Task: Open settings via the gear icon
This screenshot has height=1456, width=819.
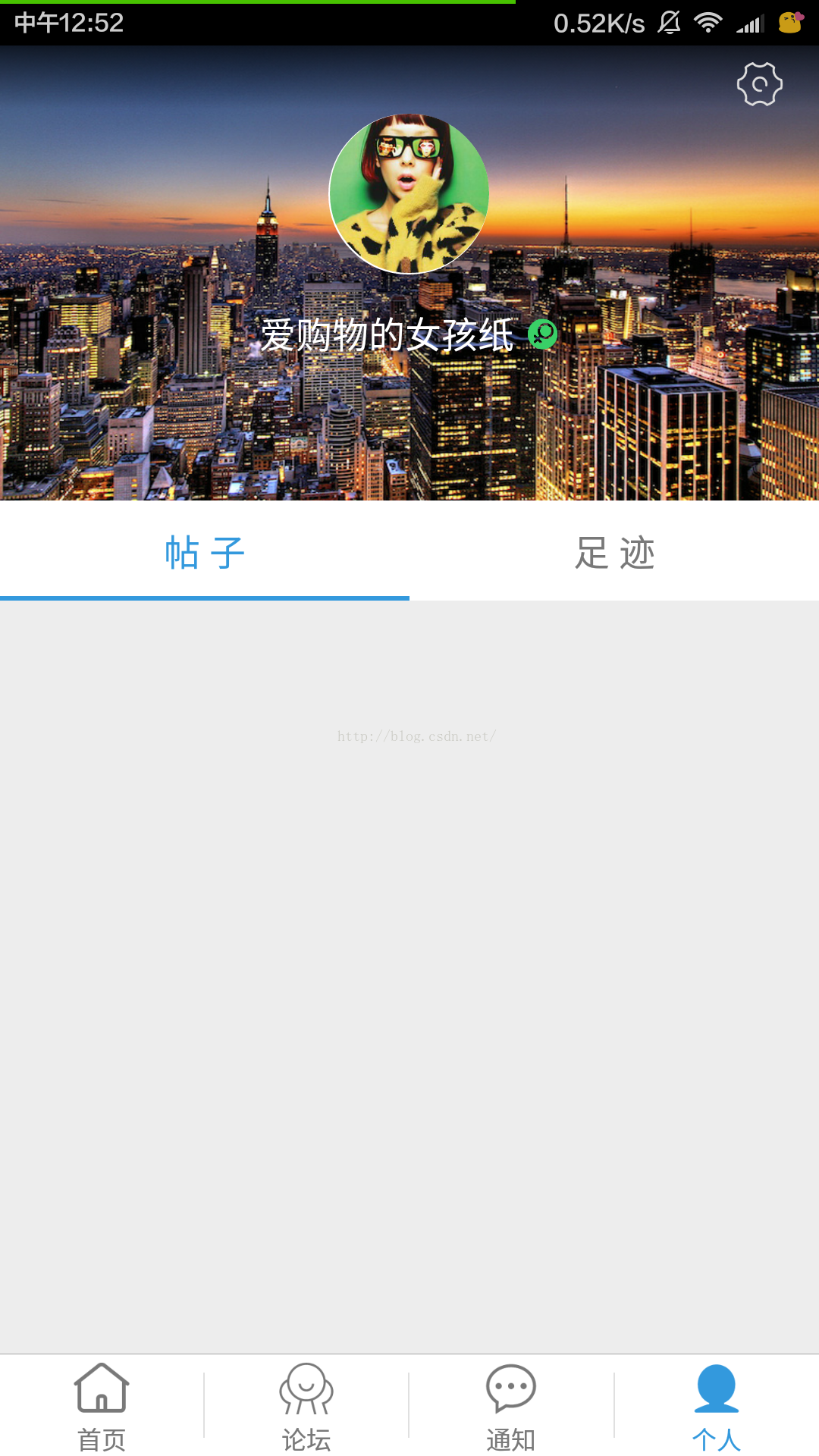Action: click(759, 84)
